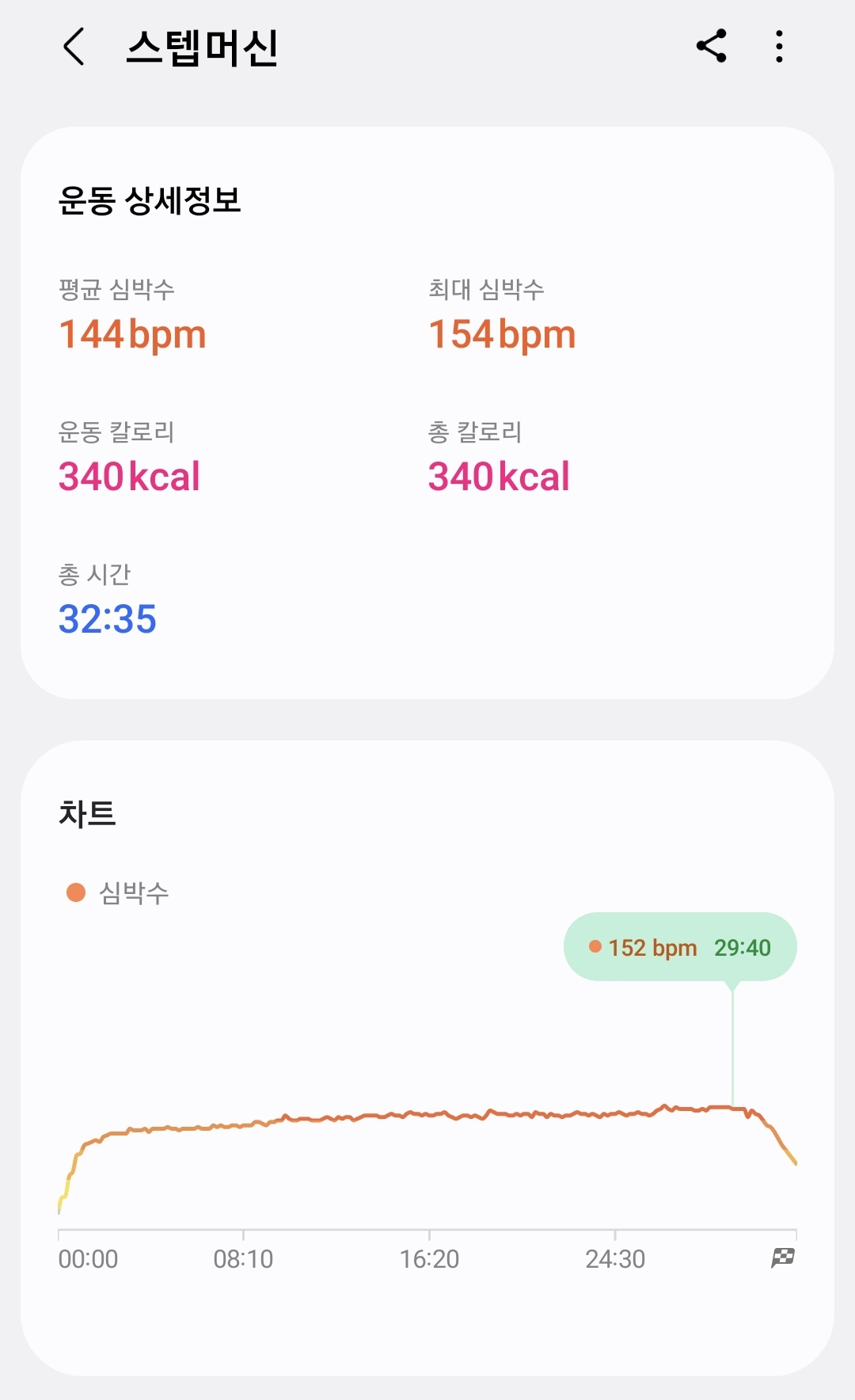This screenshot has width=855, height=1400.
Task: Share this workout summary
Action: (711, 46)
